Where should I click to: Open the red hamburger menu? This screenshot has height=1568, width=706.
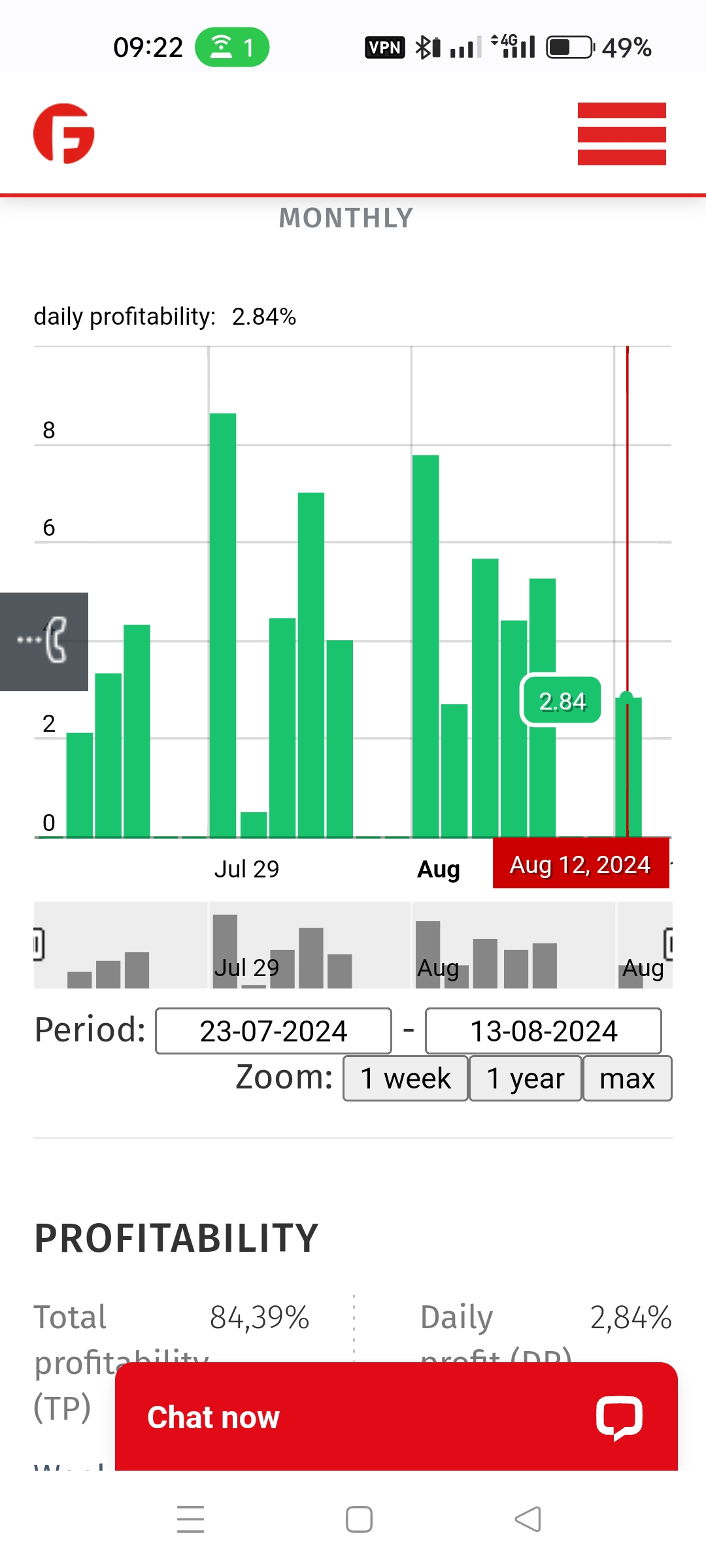(x=622, y=134)
